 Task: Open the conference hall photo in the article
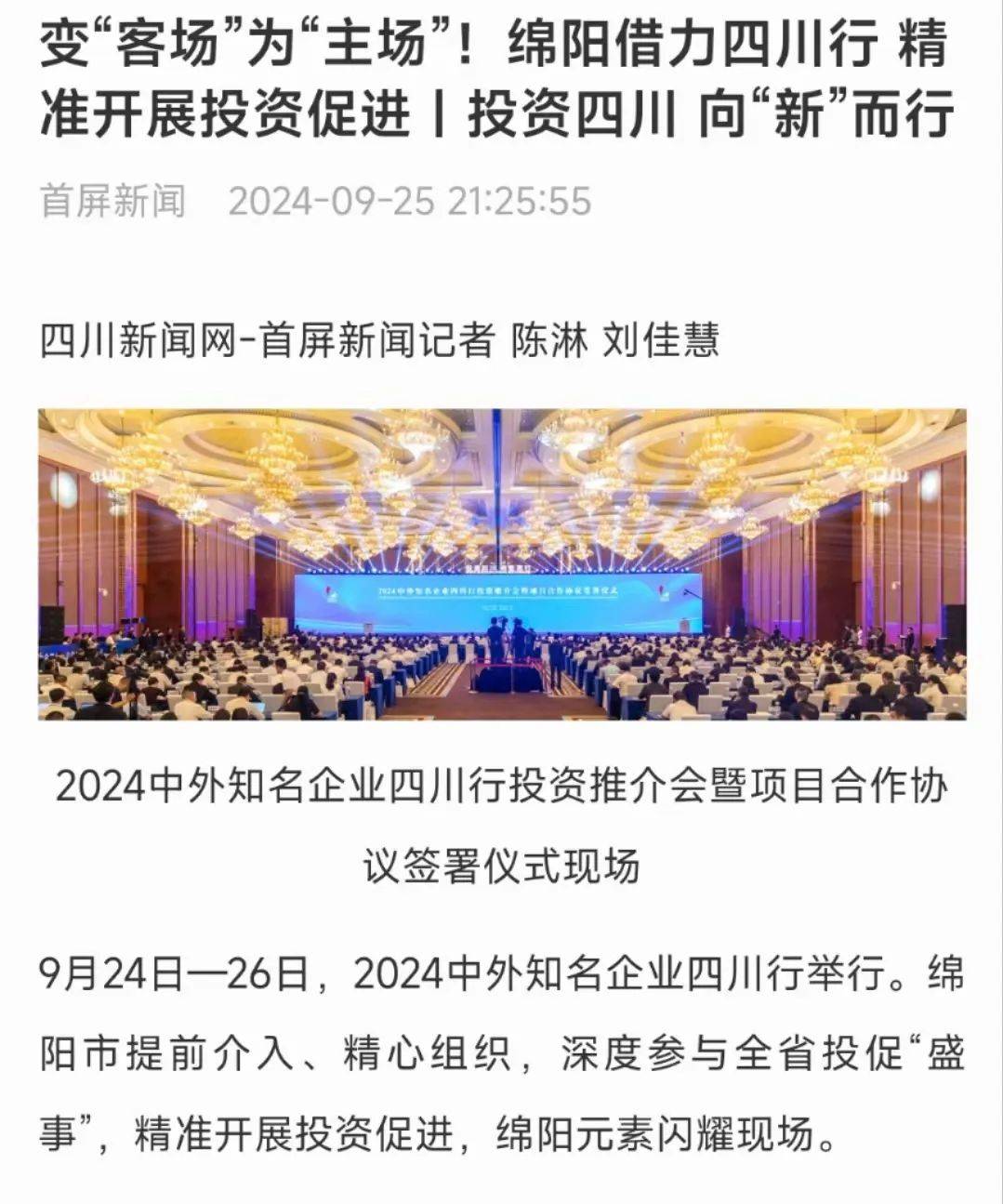tap(502, 564)
